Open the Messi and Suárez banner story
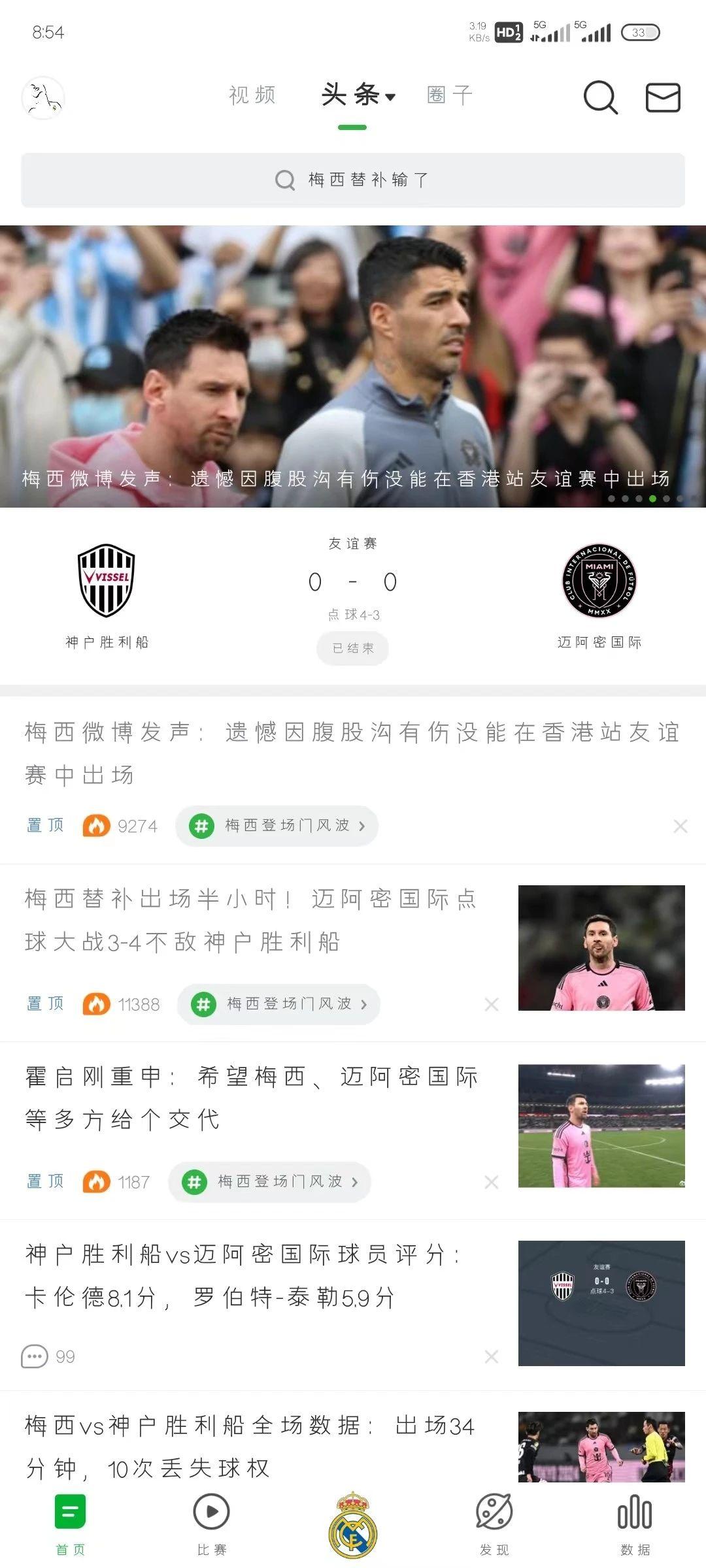 (x=353, y=366)
